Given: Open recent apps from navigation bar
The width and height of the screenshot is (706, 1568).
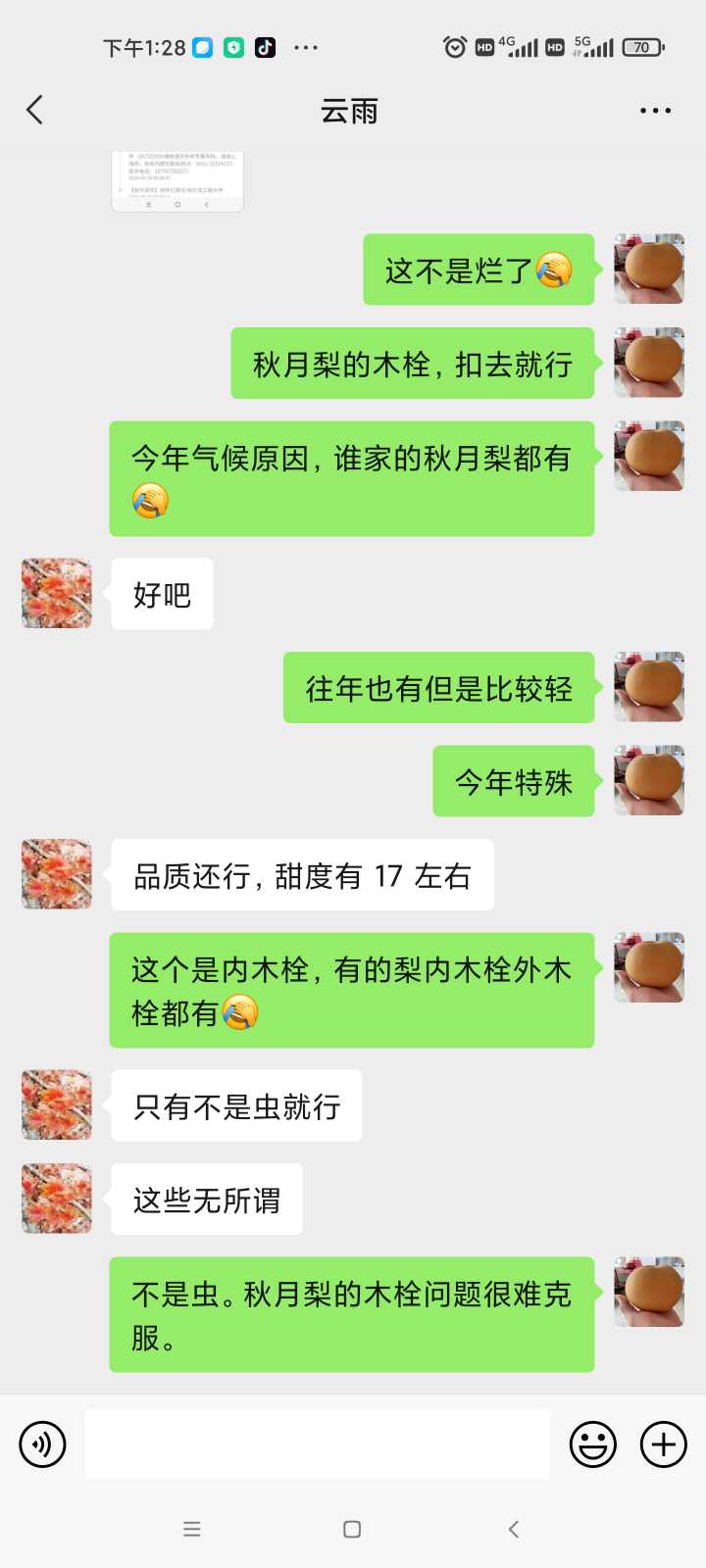Looking at the screenshot, I should coord(192,1529).
